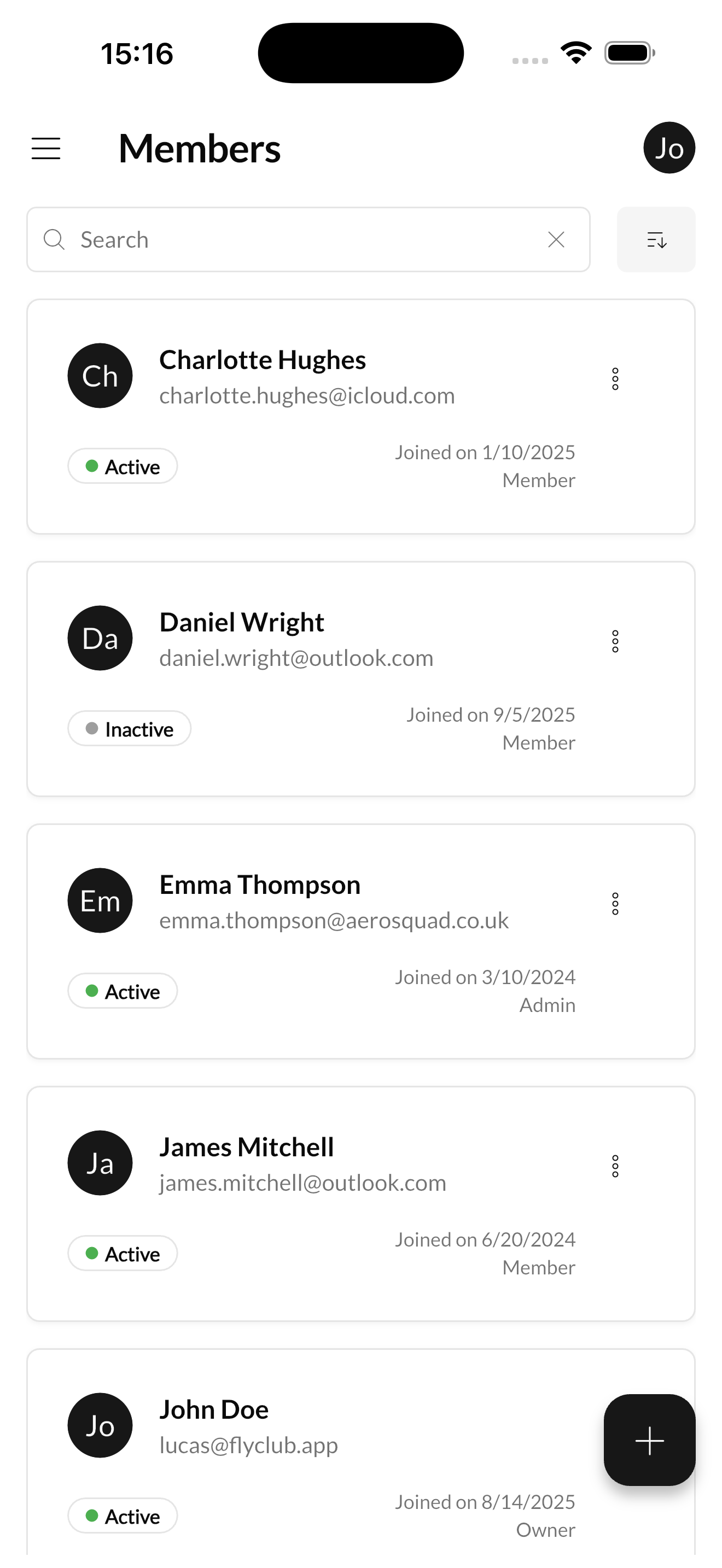This screenshot has height=1568, width=722.
Task: Tap Emma Thompson's avatar circle
Action: (100, 900)
